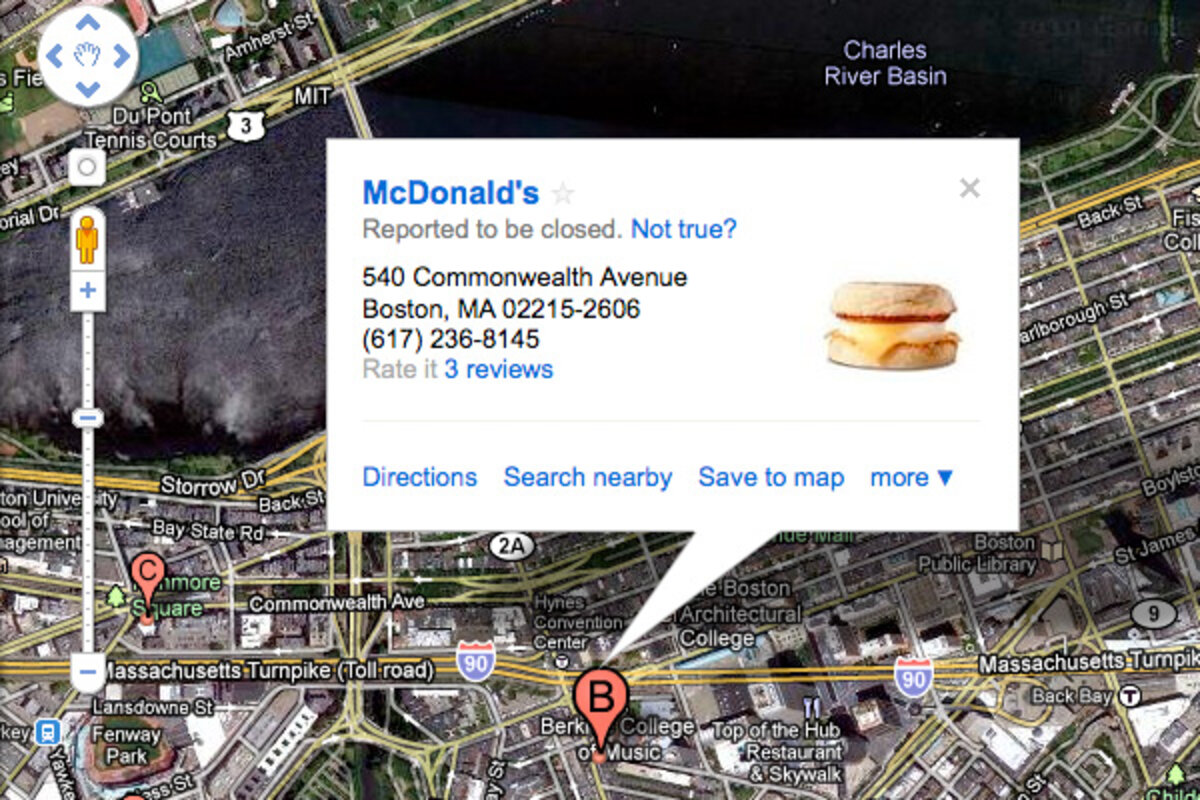Pan the map up arrow

click(88, 23)
